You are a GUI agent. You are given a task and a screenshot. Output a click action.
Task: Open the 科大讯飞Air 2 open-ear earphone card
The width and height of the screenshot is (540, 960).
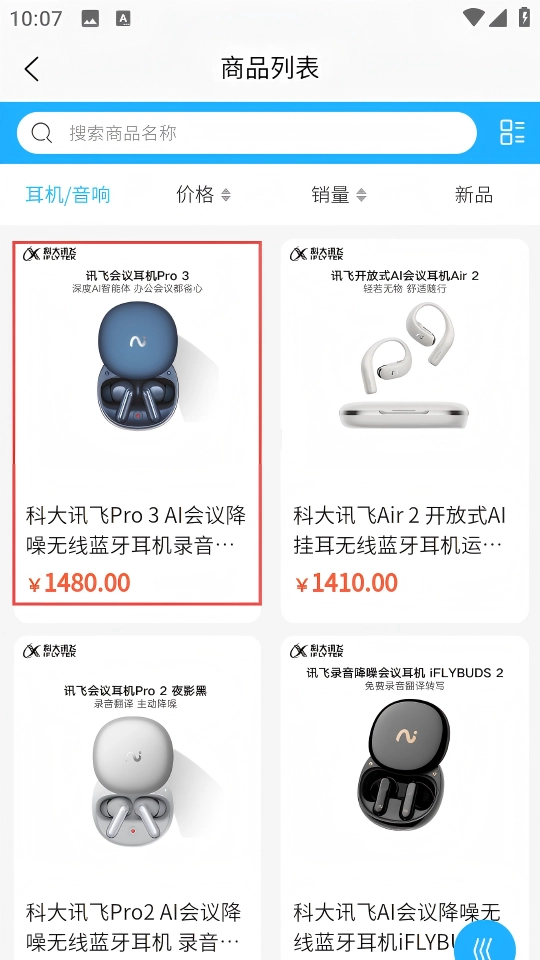coord(405,430)
